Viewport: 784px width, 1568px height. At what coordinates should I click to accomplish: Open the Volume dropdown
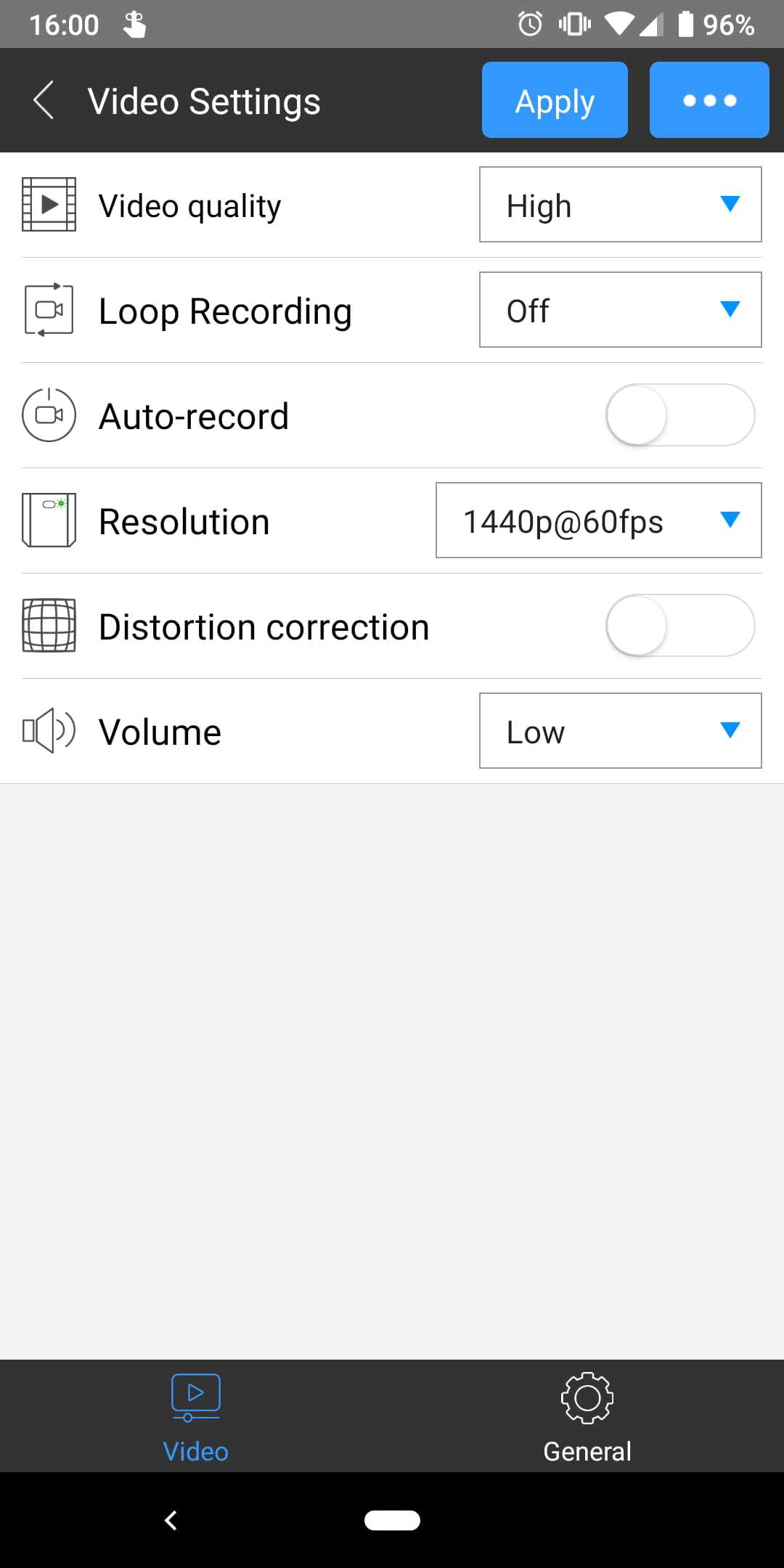point(621,731)
